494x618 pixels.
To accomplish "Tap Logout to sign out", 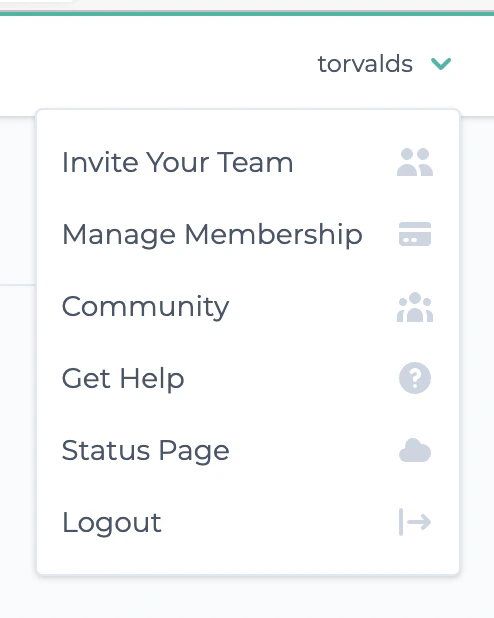I will 248,522.
